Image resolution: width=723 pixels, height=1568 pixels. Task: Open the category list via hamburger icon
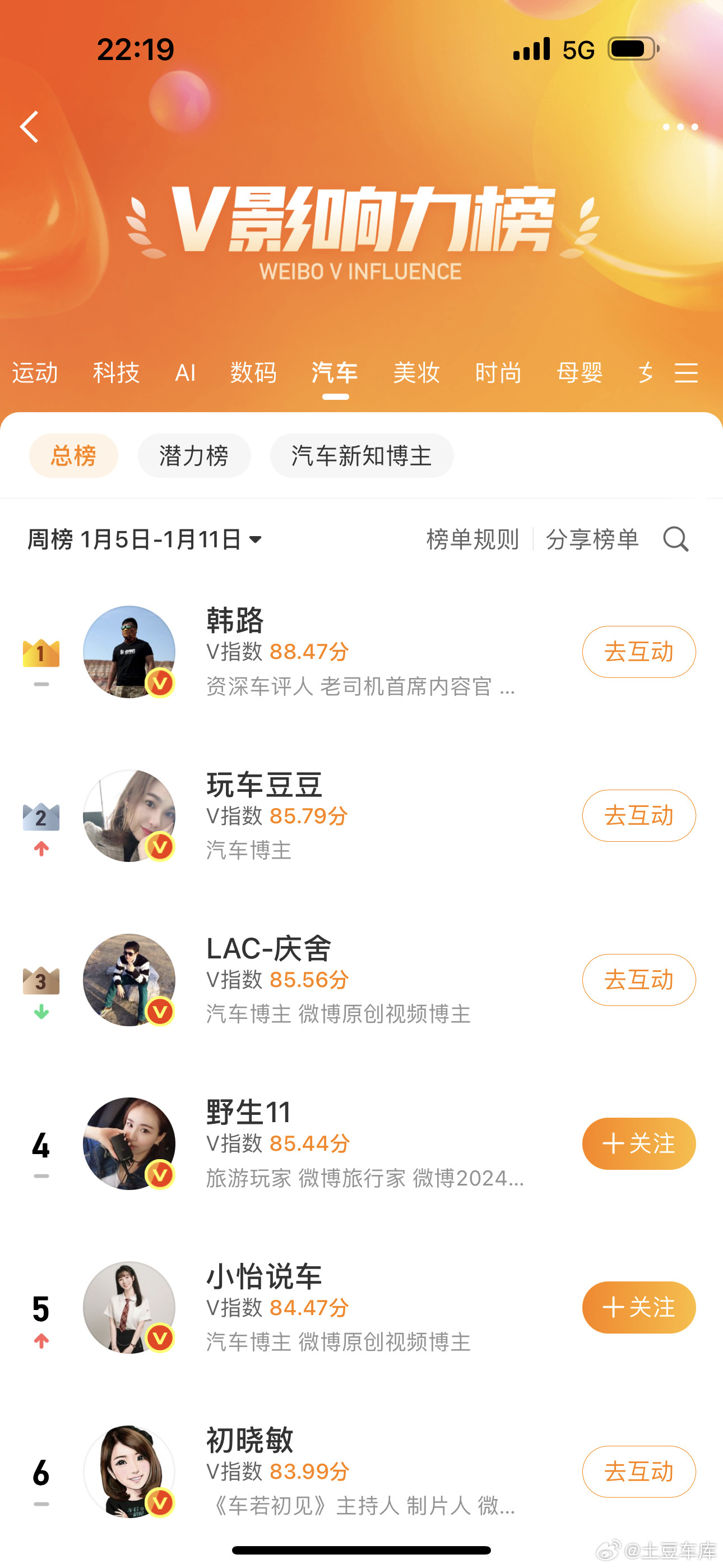pos(687,373)
